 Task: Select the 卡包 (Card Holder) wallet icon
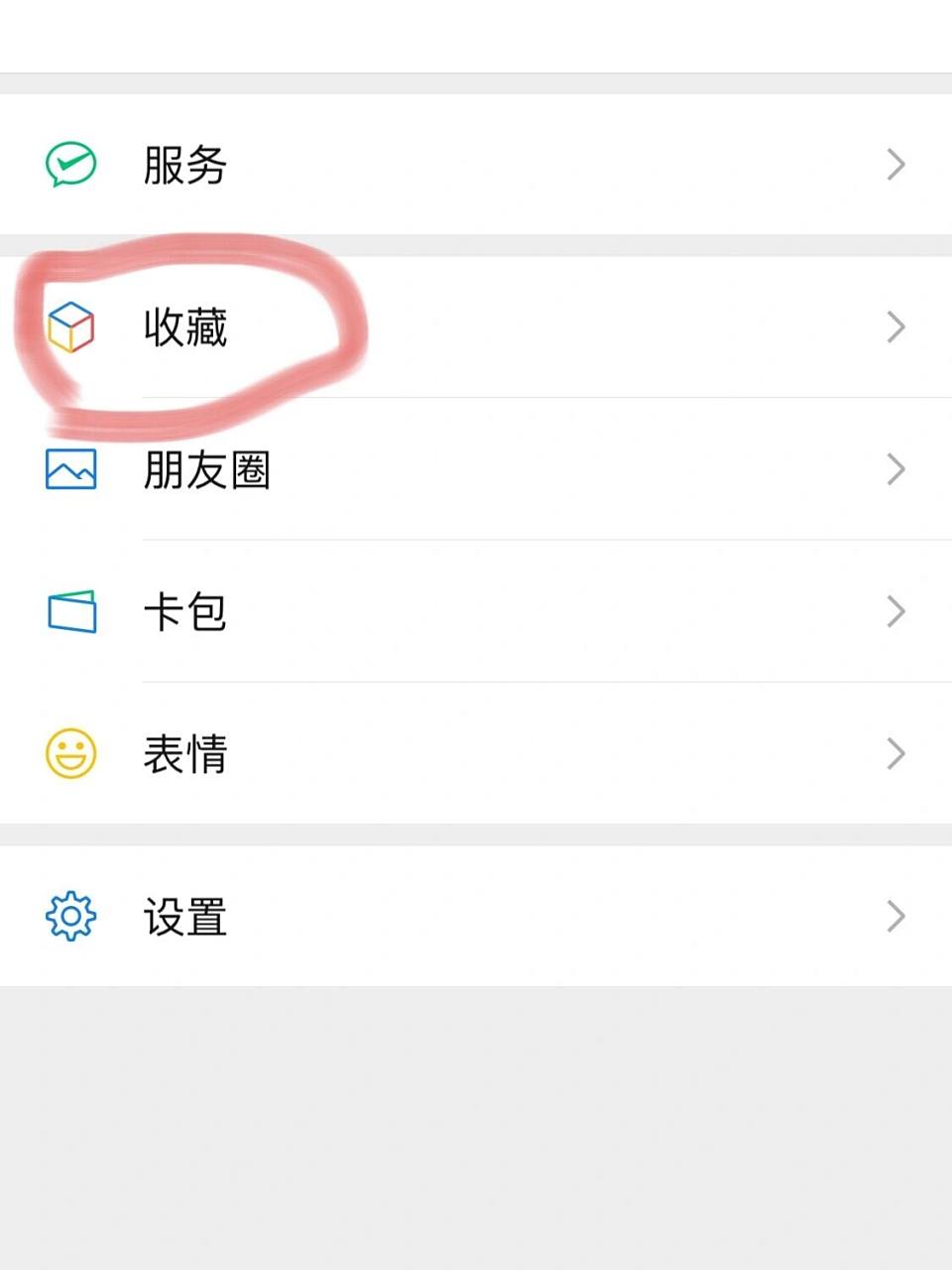point(68,612)
